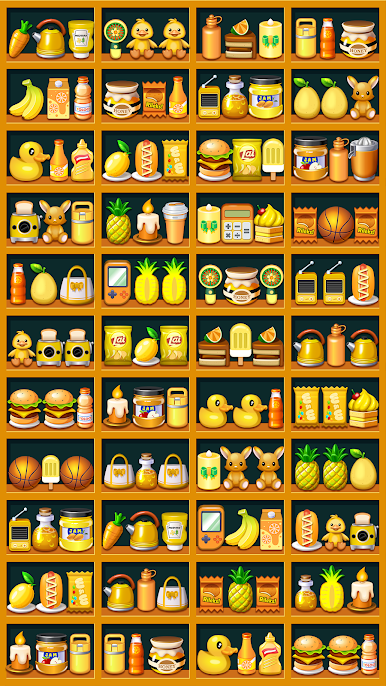Tap the pineapple between two cracker packs
The width and height of the screenshot is (386, 686).
point(240,589)
